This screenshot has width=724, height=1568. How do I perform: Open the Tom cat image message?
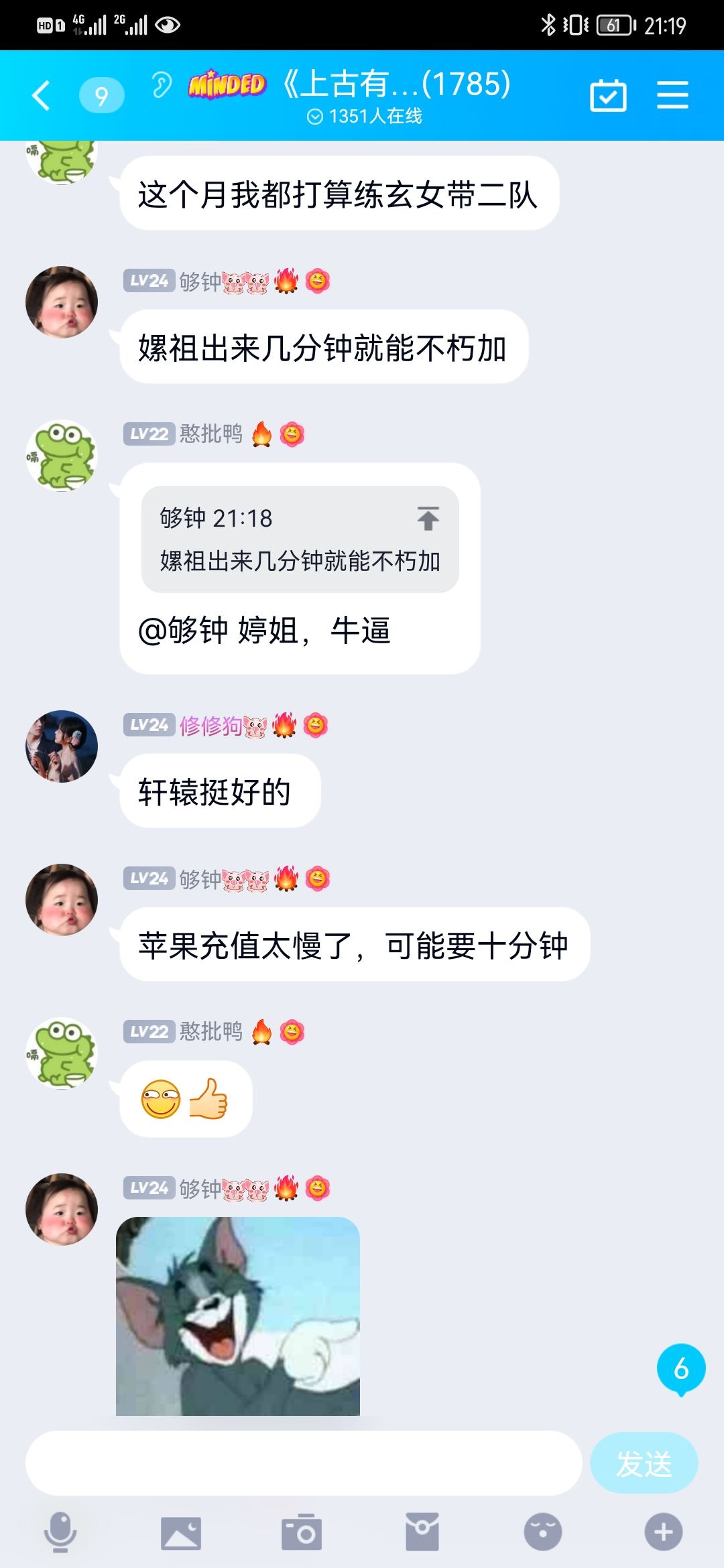click(238, 1316)
